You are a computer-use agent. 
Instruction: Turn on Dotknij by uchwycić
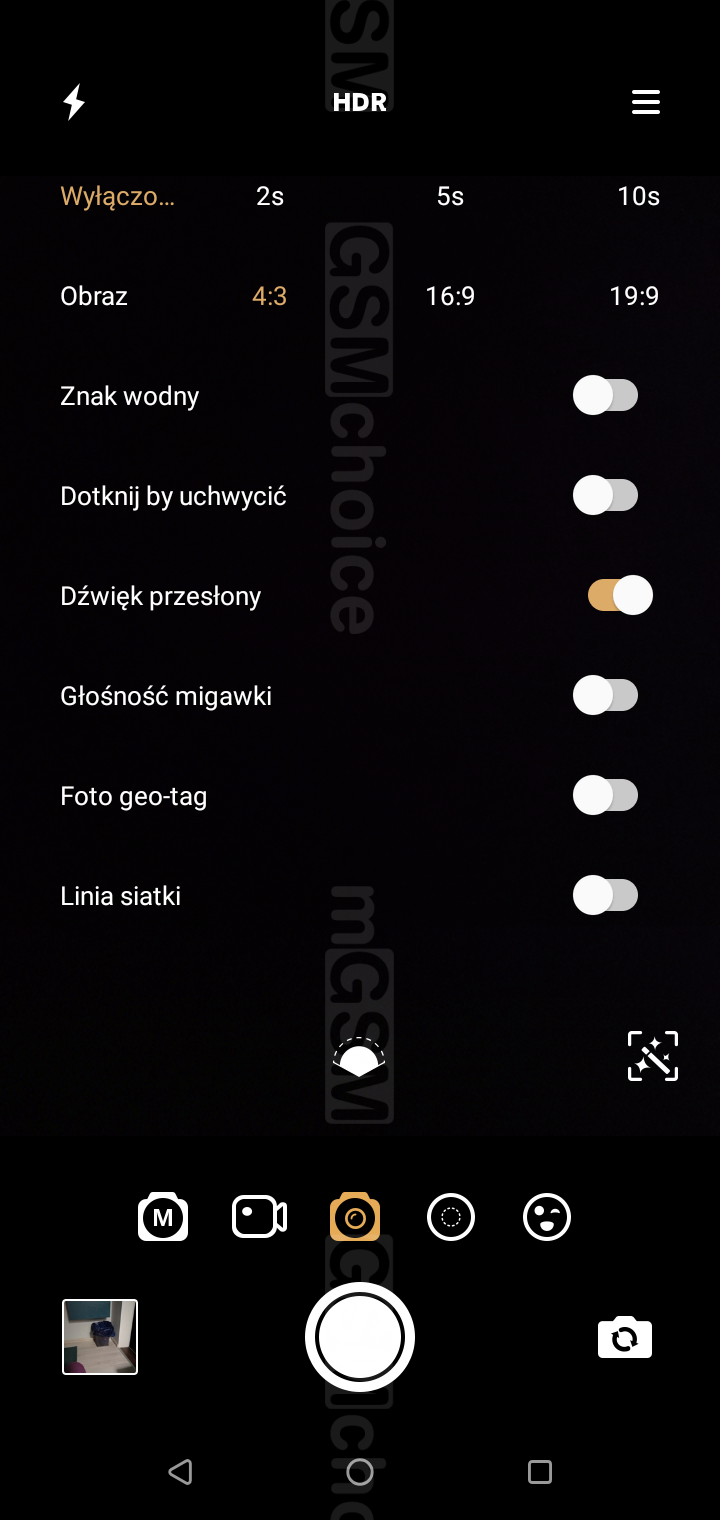pyautogui.click(x=605, y=495)
